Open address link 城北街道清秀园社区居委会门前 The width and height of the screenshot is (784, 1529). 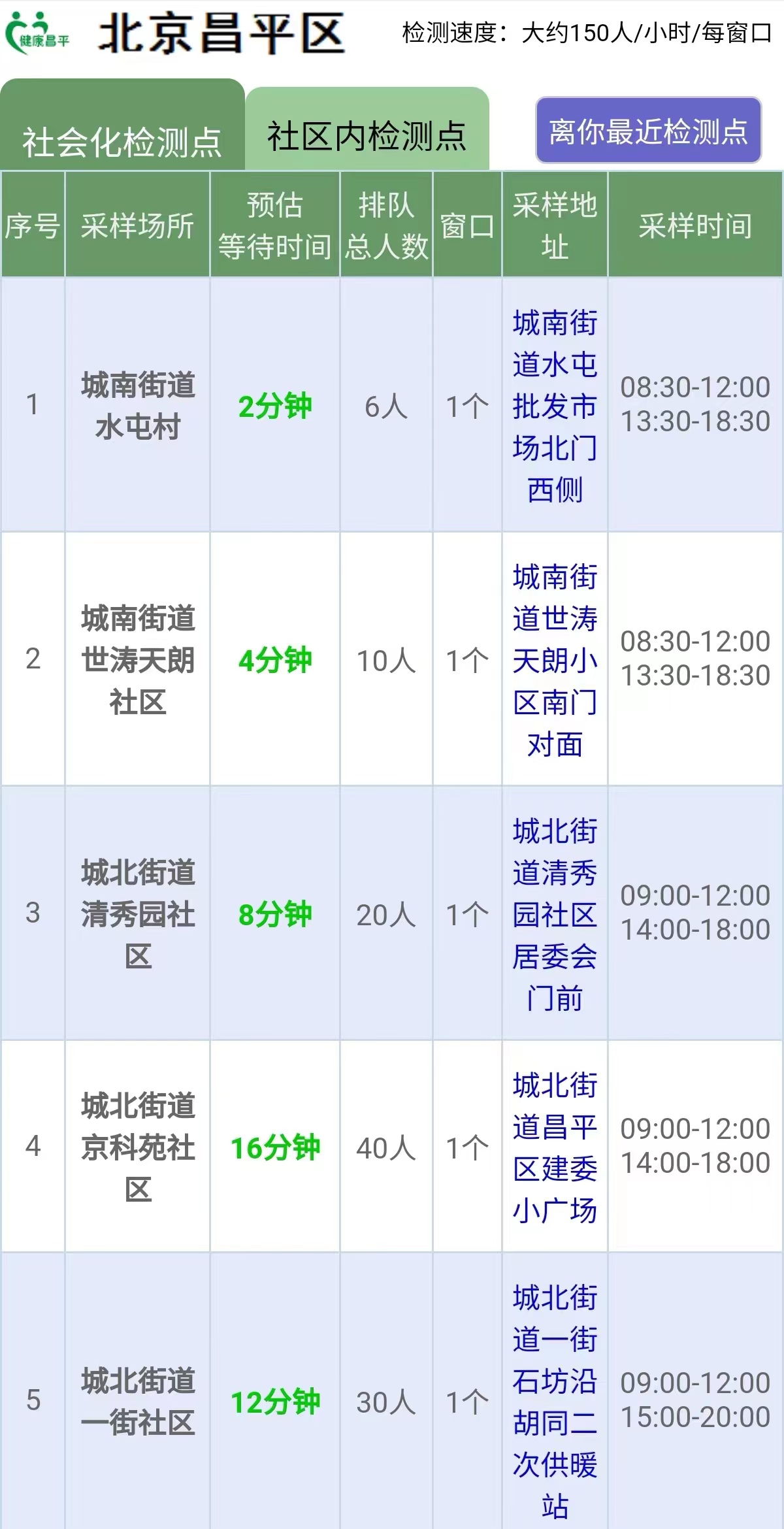pos(555,914)
